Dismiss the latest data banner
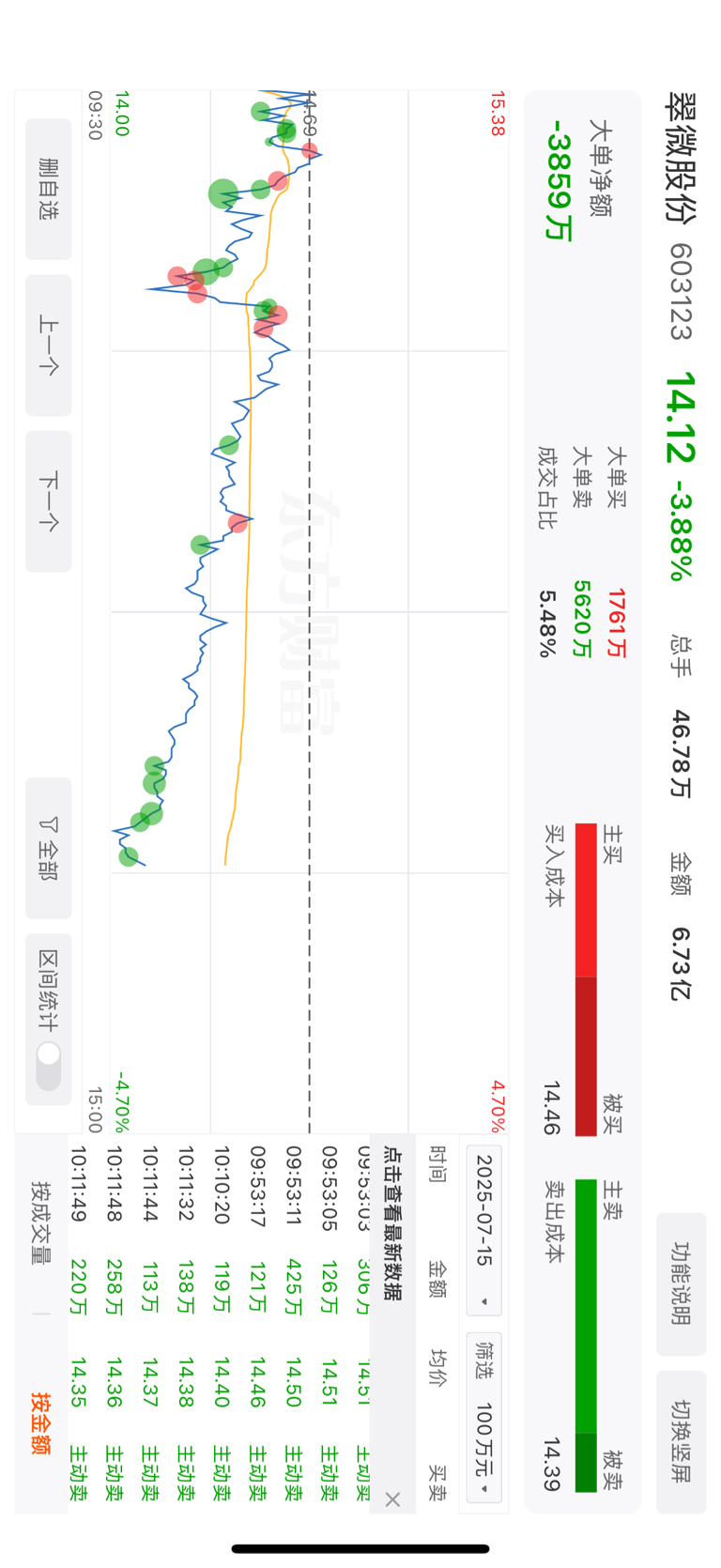 (x=392, y=1499)
